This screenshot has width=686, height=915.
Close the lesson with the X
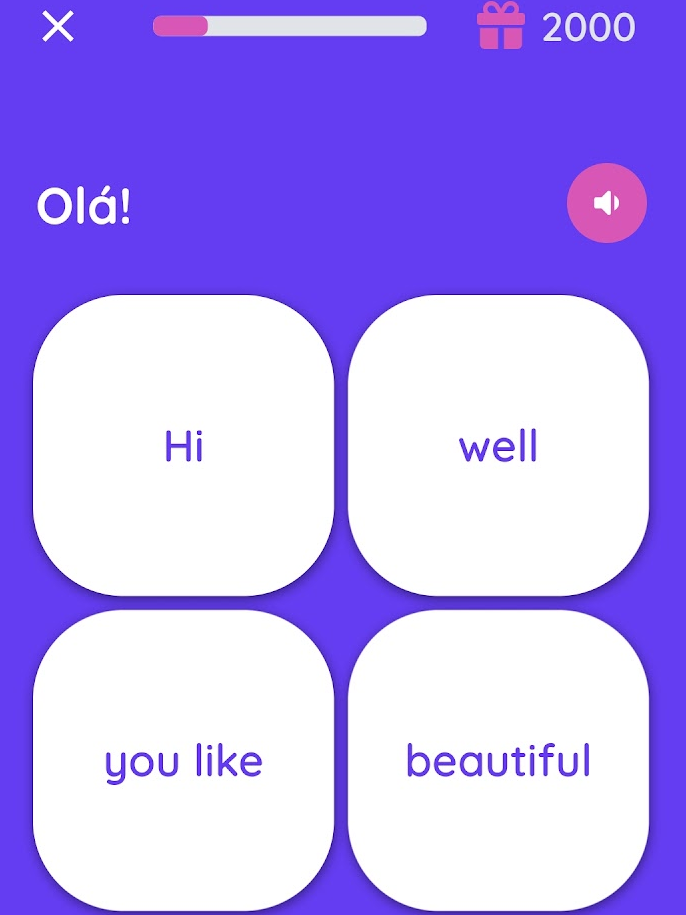tap(58, 27)
